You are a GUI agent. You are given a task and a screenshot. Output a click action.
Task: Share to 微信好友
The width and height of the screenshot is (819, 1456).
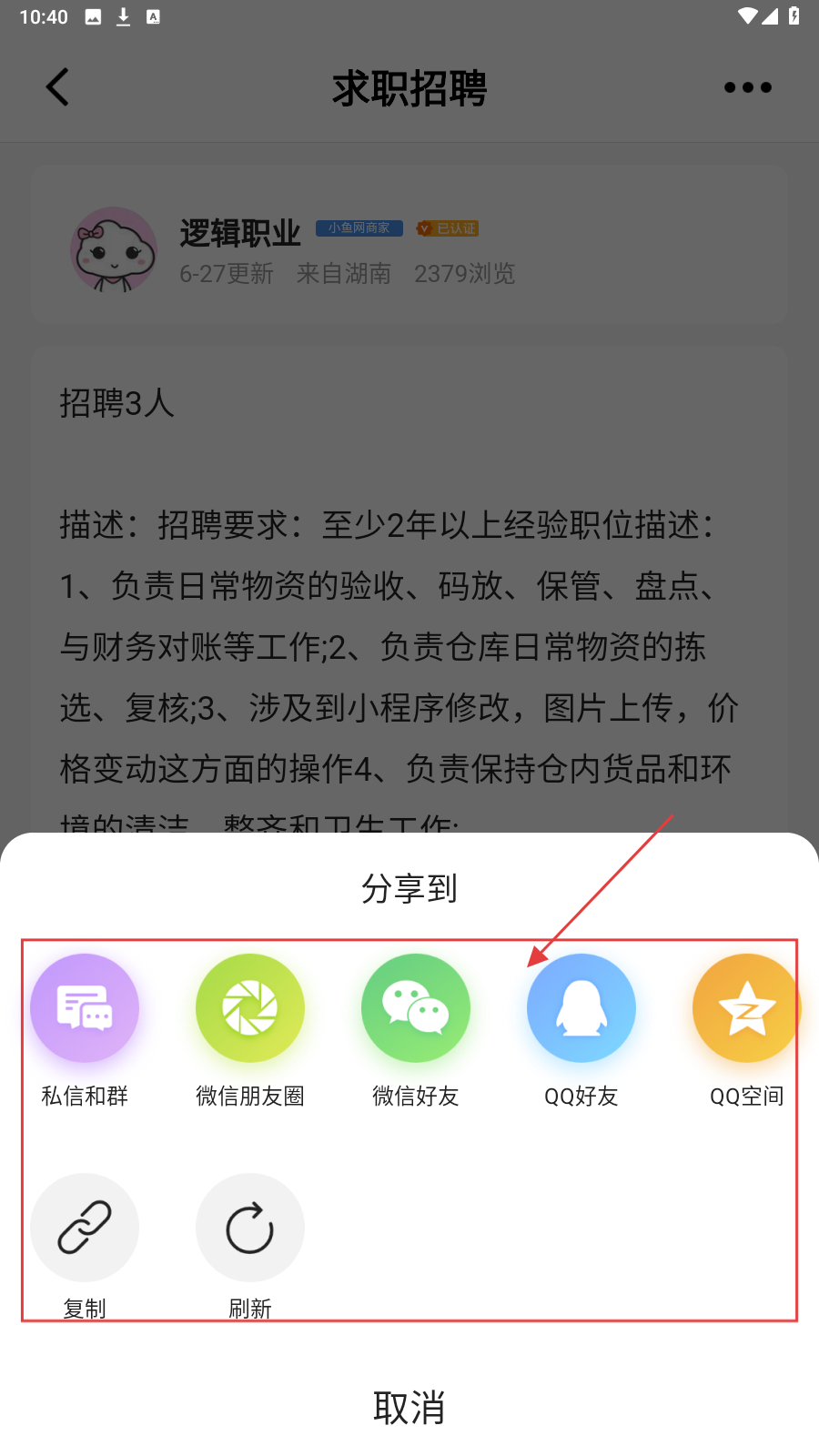416,1008
